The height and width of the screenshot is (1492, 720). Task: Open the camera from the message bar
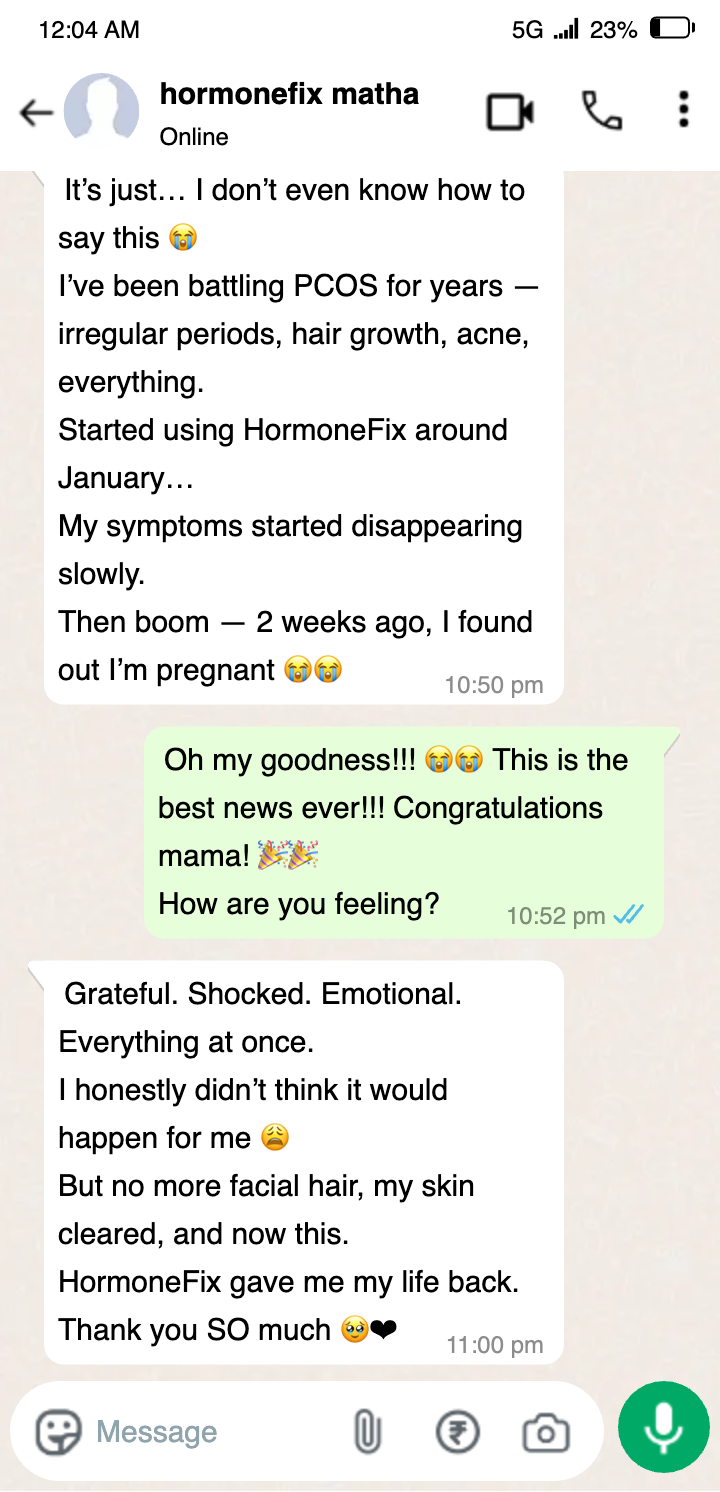pos(546,1432)
